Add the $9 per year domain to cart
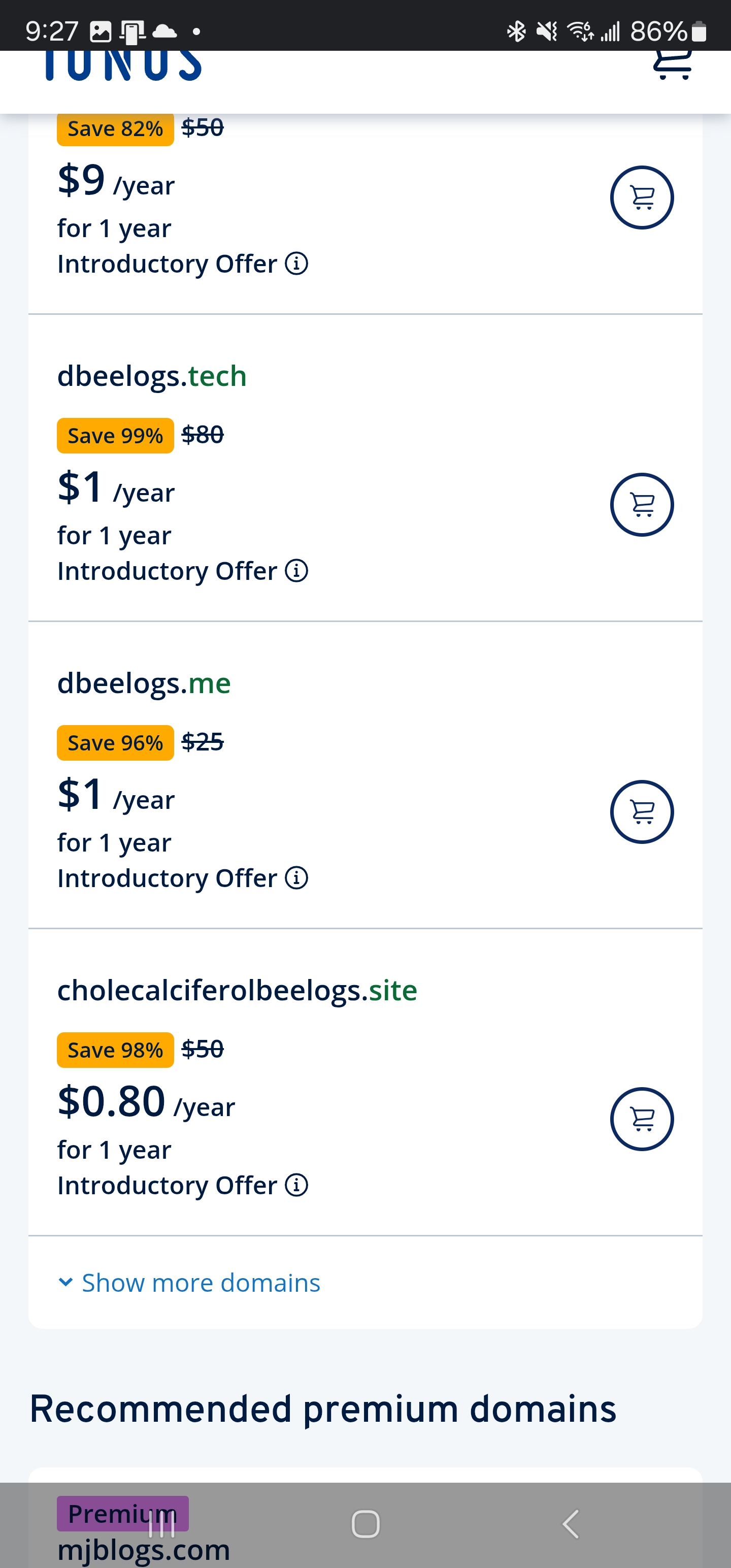Screen dimensions: 731x1568 click(x=642, y=198)
